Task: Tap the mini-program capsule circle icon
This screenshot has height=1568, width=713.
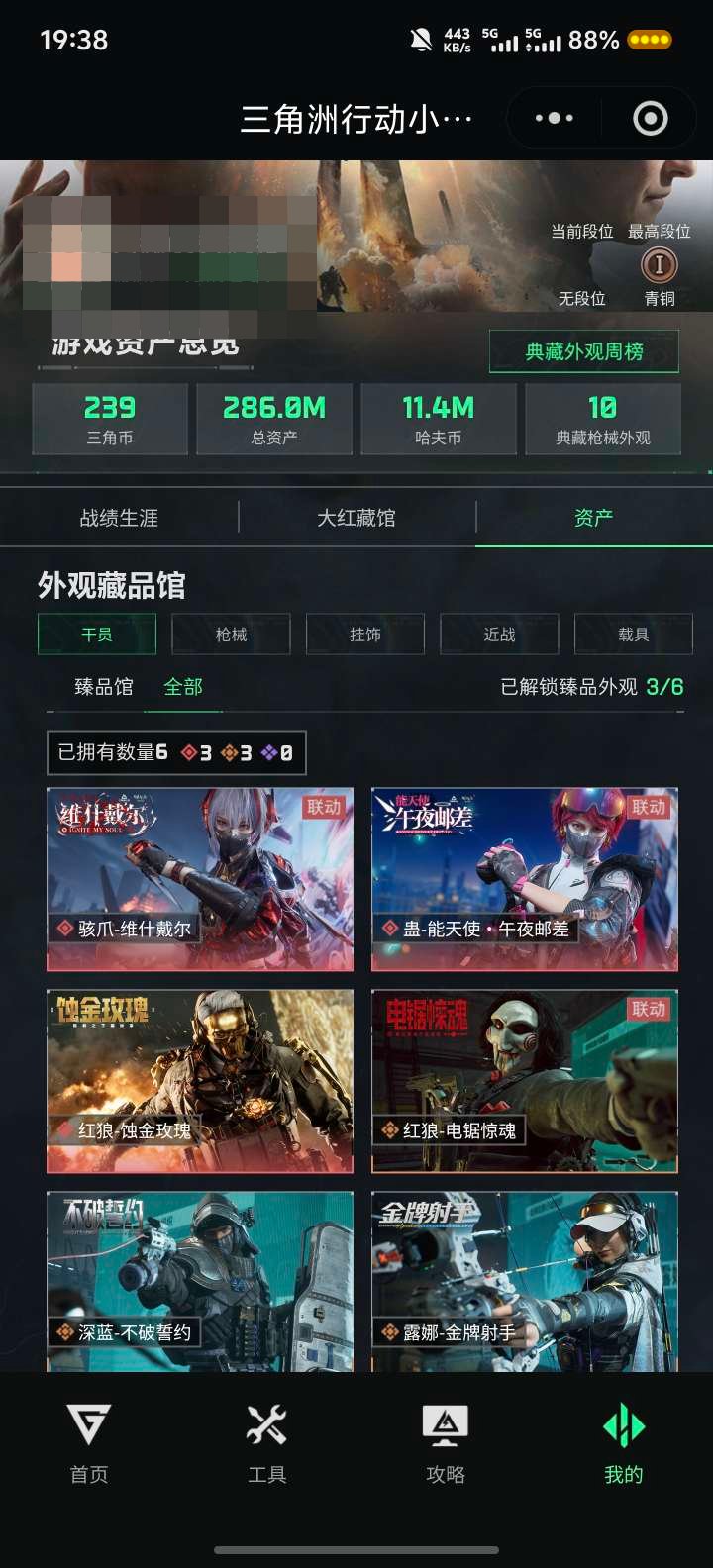Action: pyautogui.click(x=651, y=118)
